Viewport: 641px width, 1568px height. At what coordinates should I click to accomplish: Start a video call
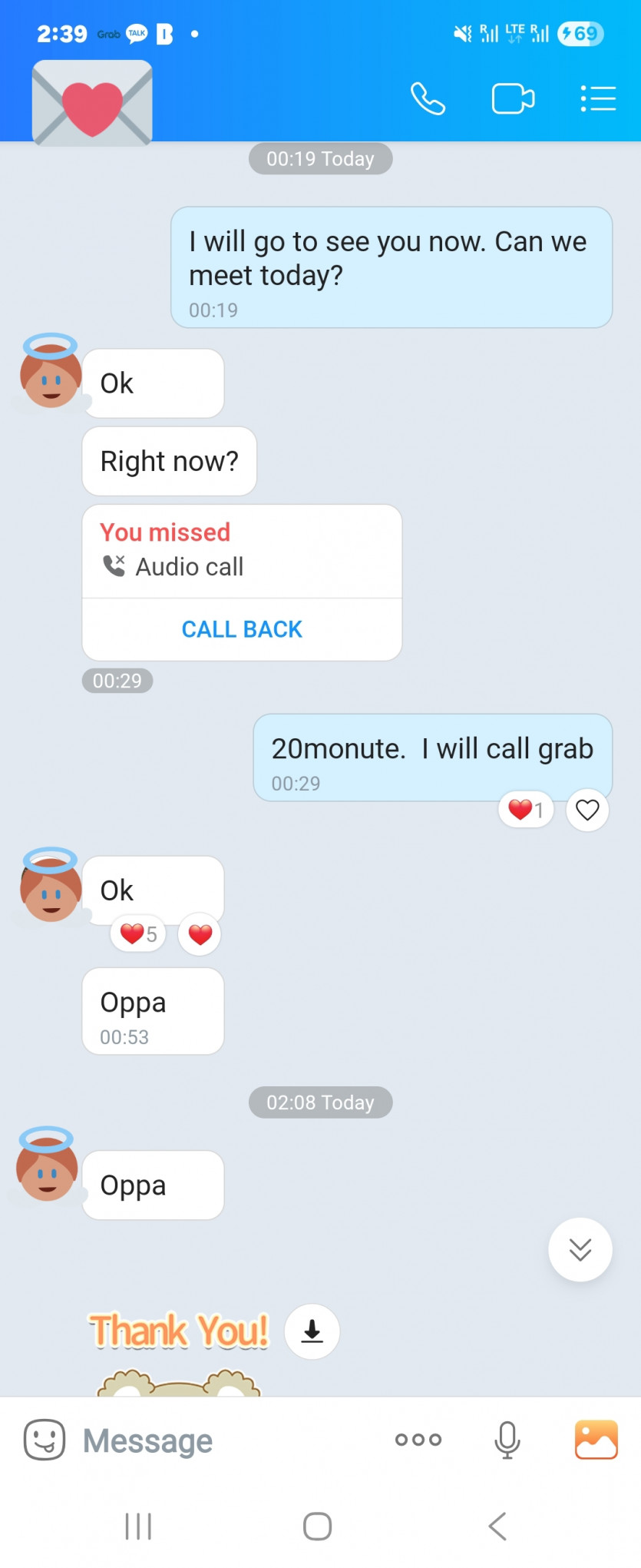tap(512, 98)
